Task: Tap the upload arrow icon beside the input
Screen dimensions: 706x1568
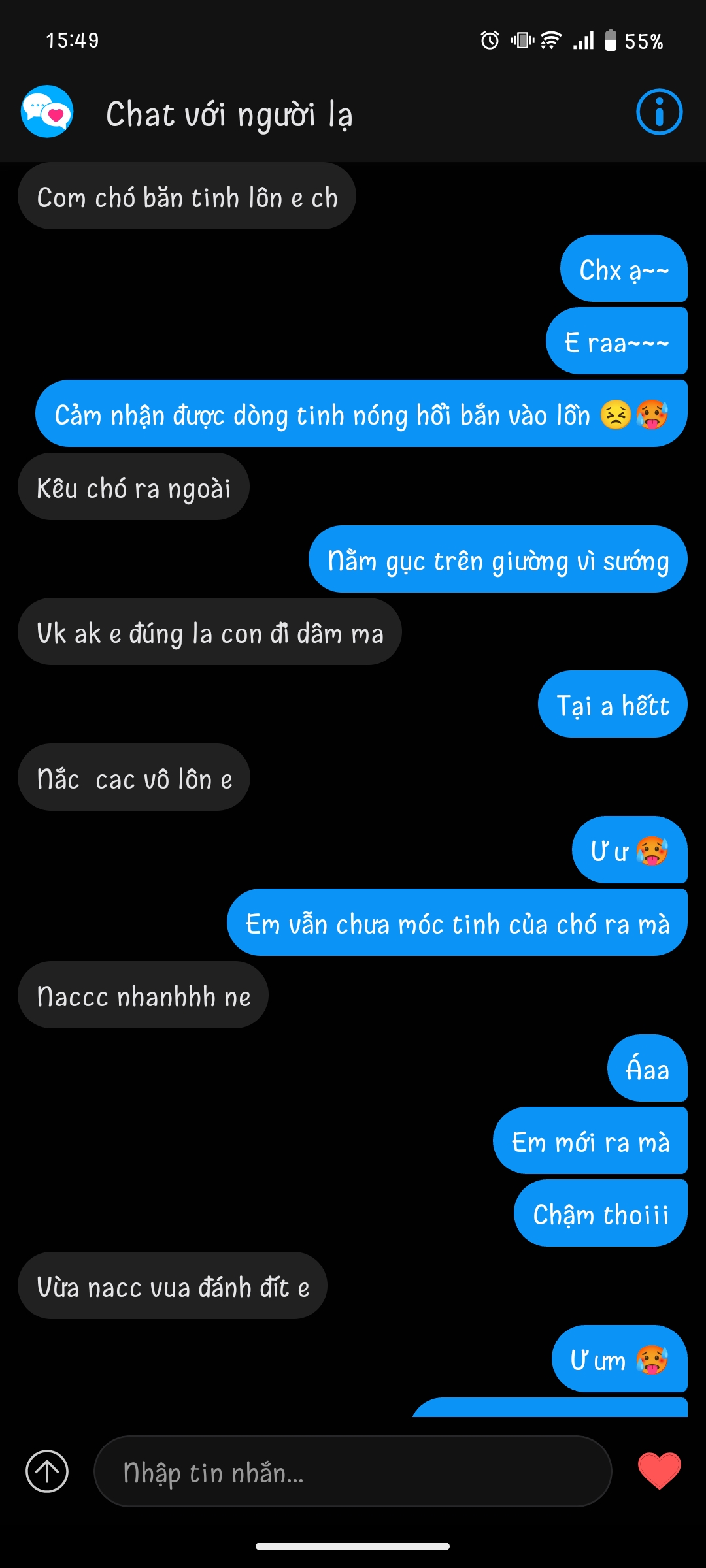Action: point(47,1471)
